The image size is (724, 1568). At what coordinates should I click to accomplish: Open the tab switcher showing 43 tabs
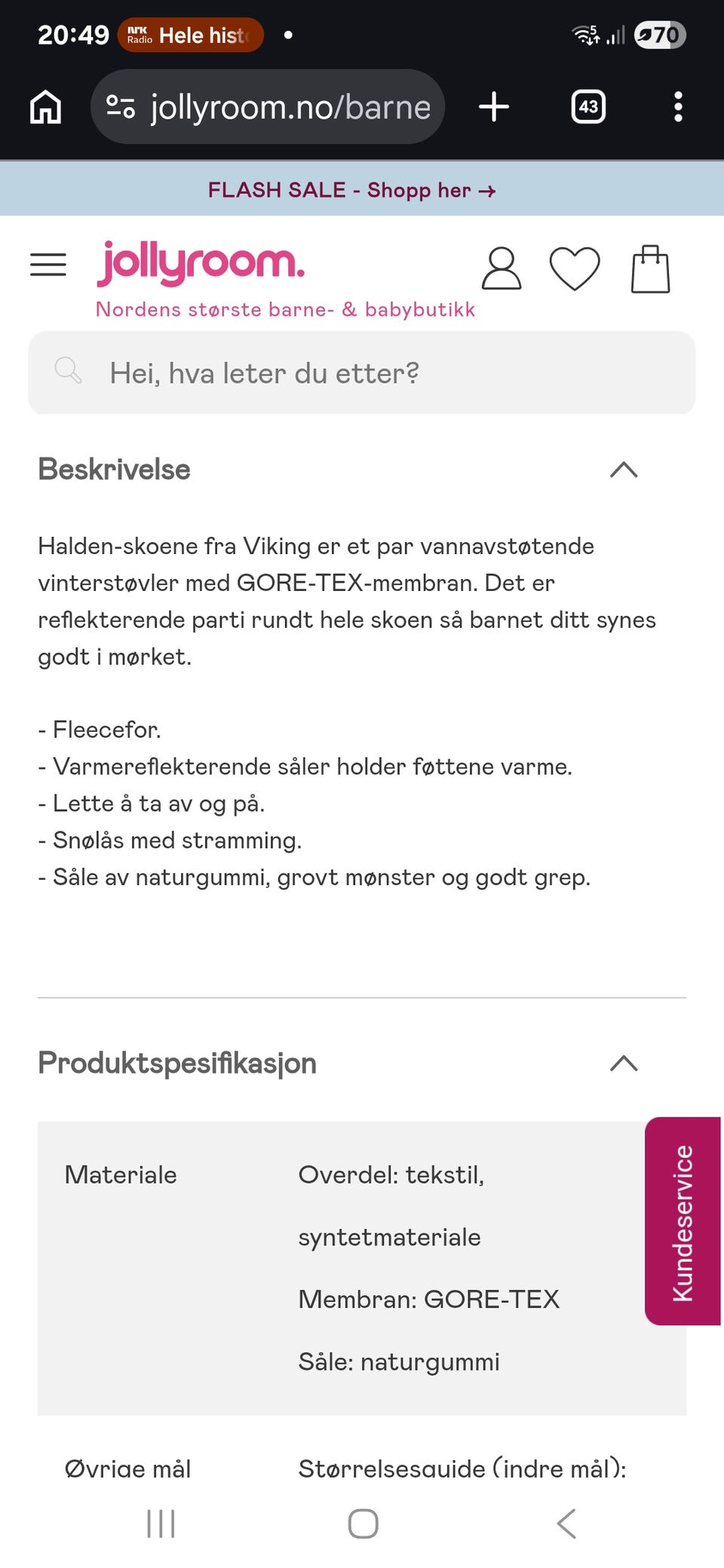[587, 106]
